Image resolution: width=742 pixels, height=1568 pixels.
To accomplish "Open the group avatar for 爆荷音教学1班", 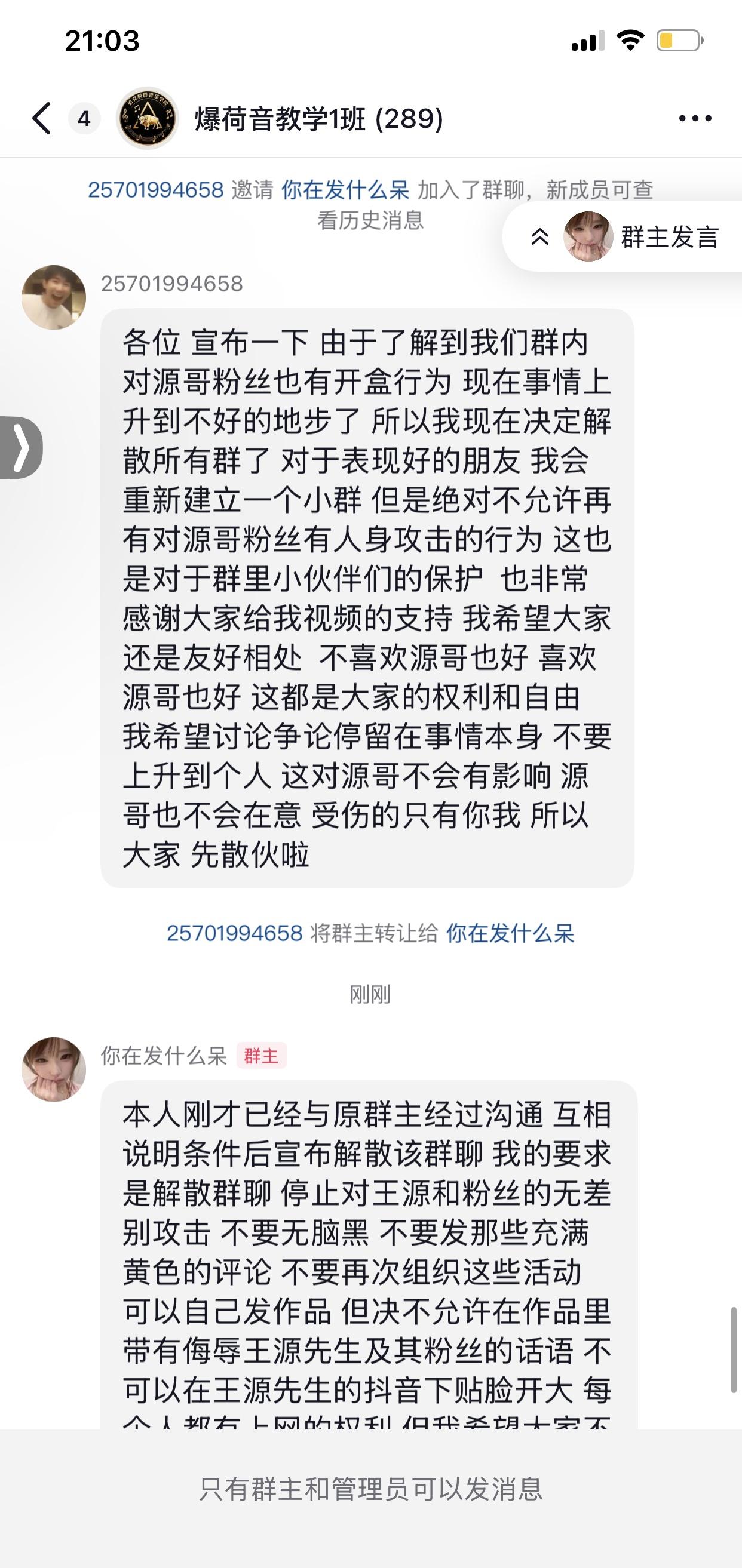I will coord(147,118).
